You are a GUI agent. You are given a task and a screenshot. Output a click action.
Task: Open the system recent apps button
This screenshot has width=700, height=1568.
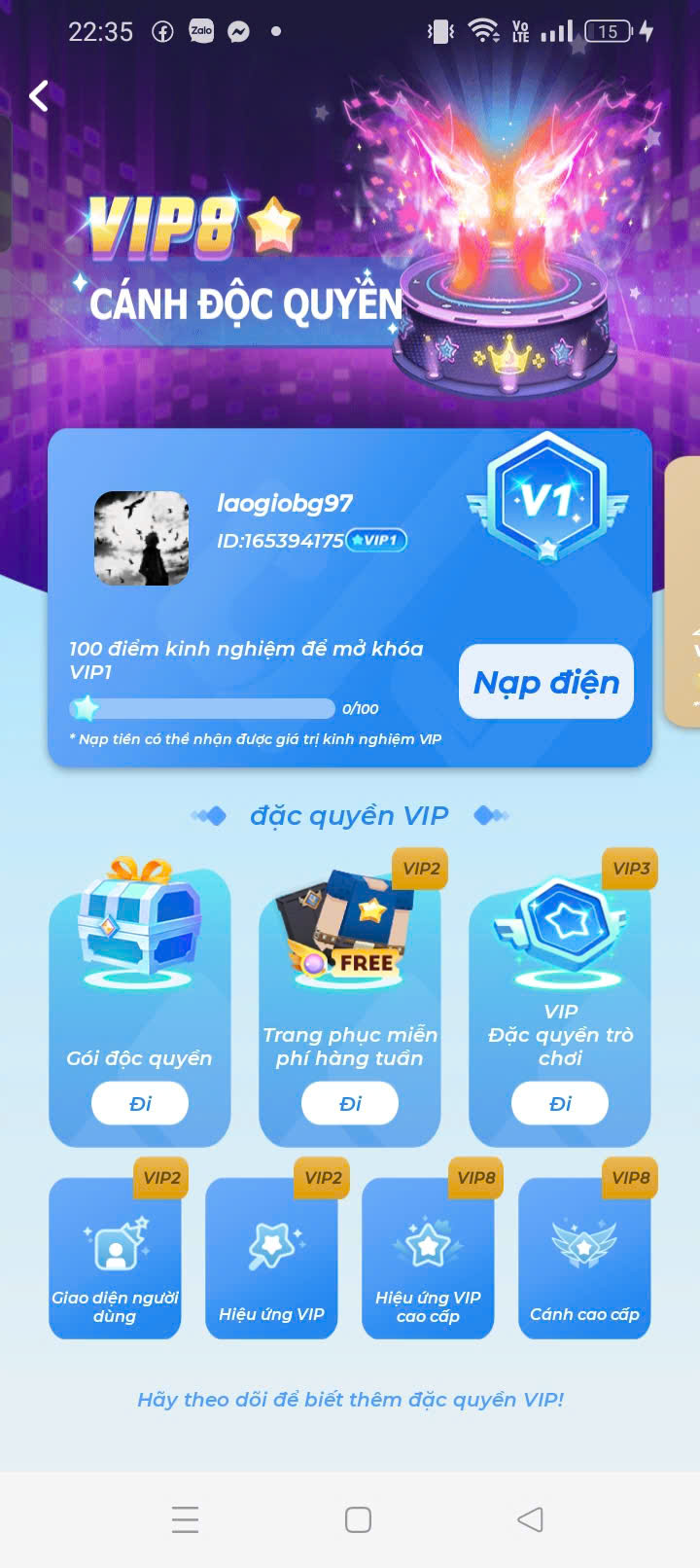click(x=185, y=1519)
